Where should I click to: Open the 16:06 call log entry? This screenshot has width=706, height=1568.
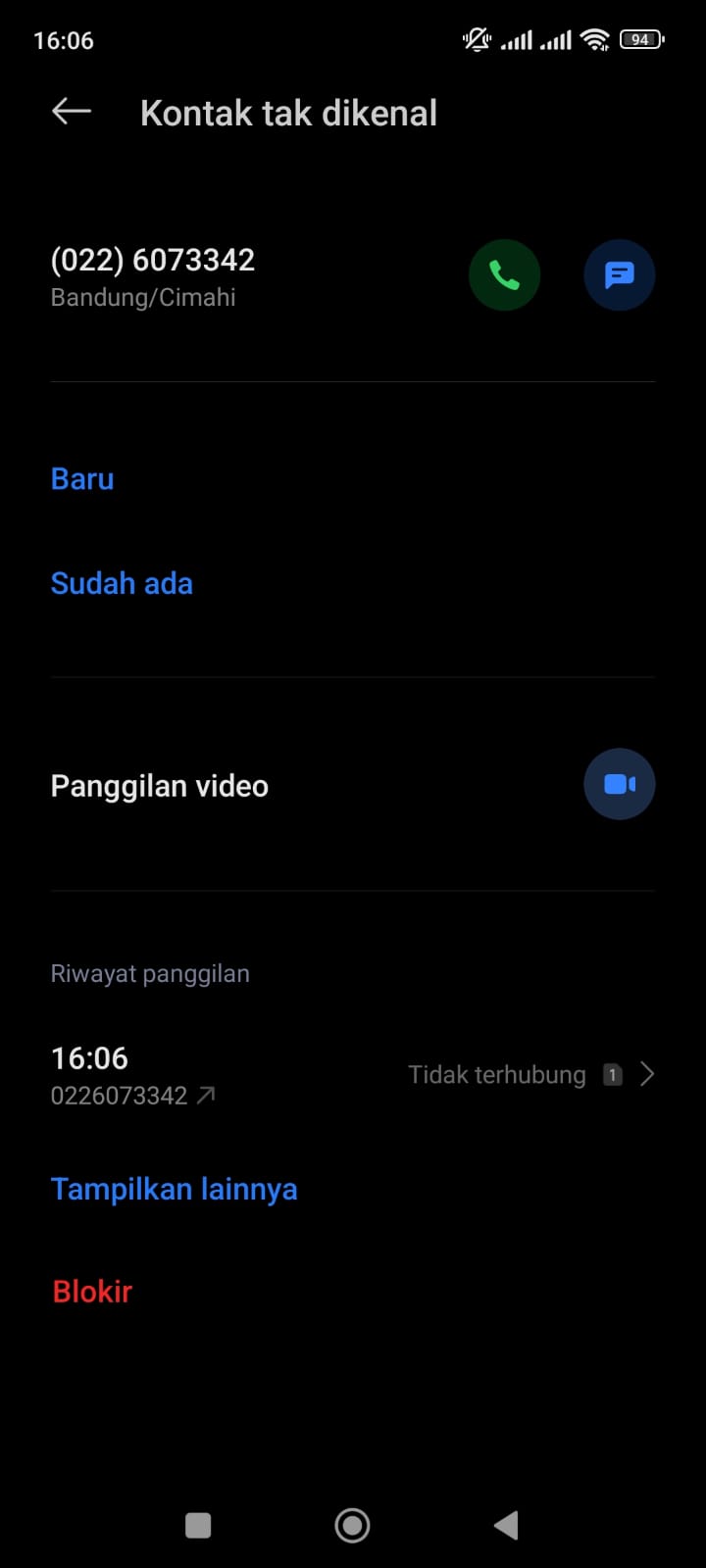[x=88, y=1058]
